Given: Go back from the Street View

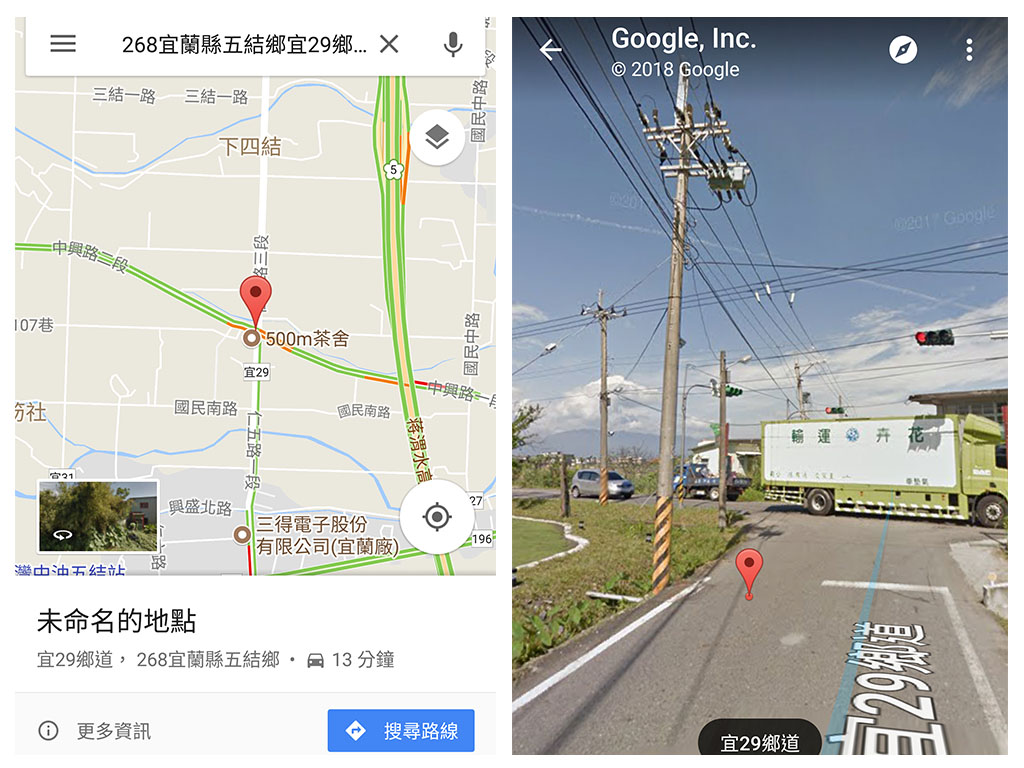Looking at the screenshot, I should [x=550, y=49].
